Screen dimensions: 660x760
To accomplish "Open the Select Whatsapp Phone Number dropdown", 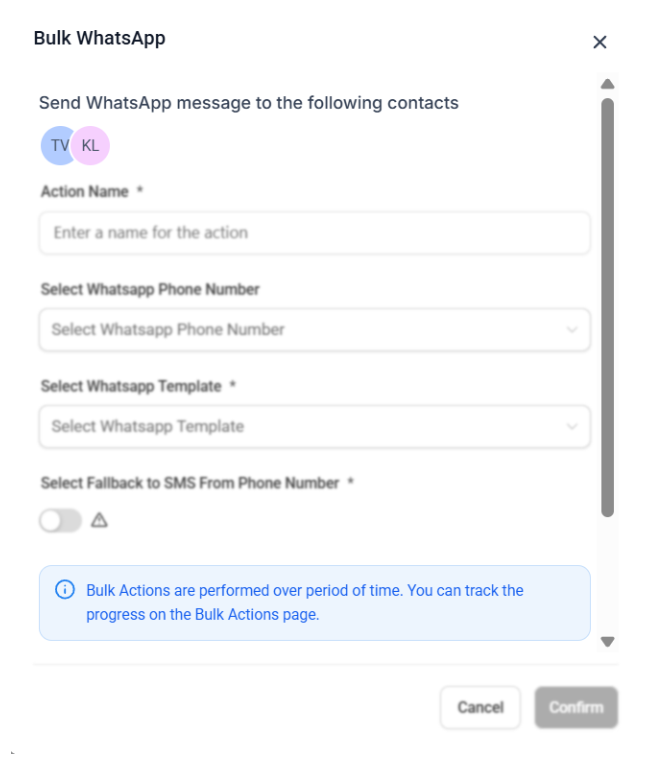I will click(314, 330).
